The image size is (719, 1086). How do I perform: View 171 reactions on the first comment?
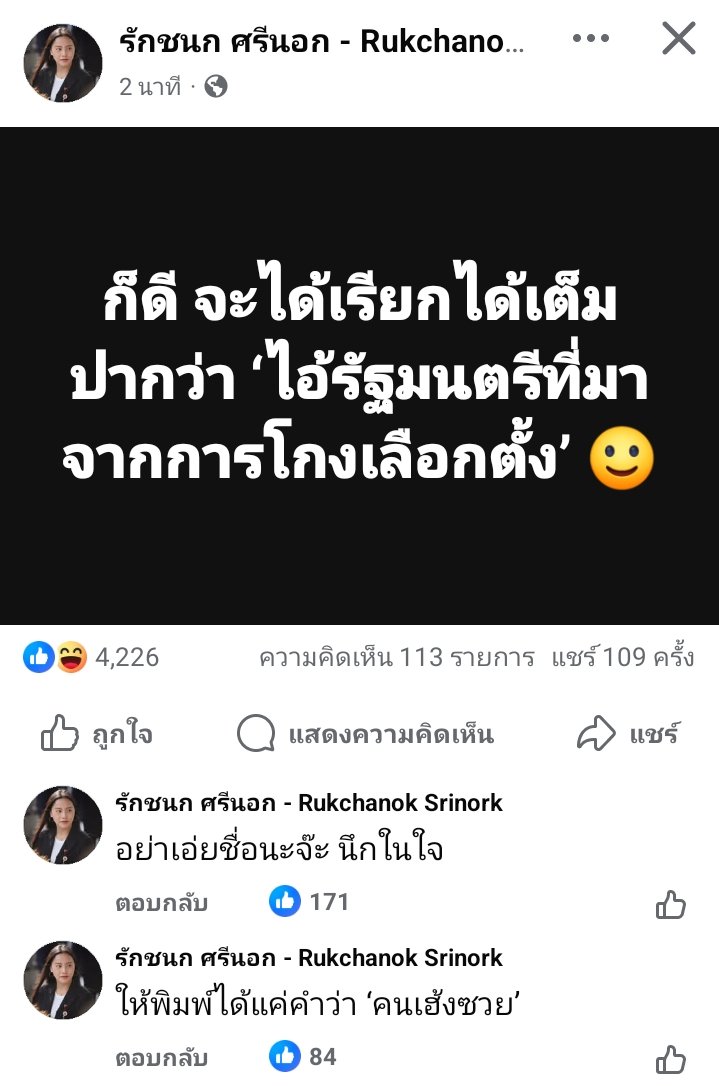pyautogui.click(x=310, y=902)
